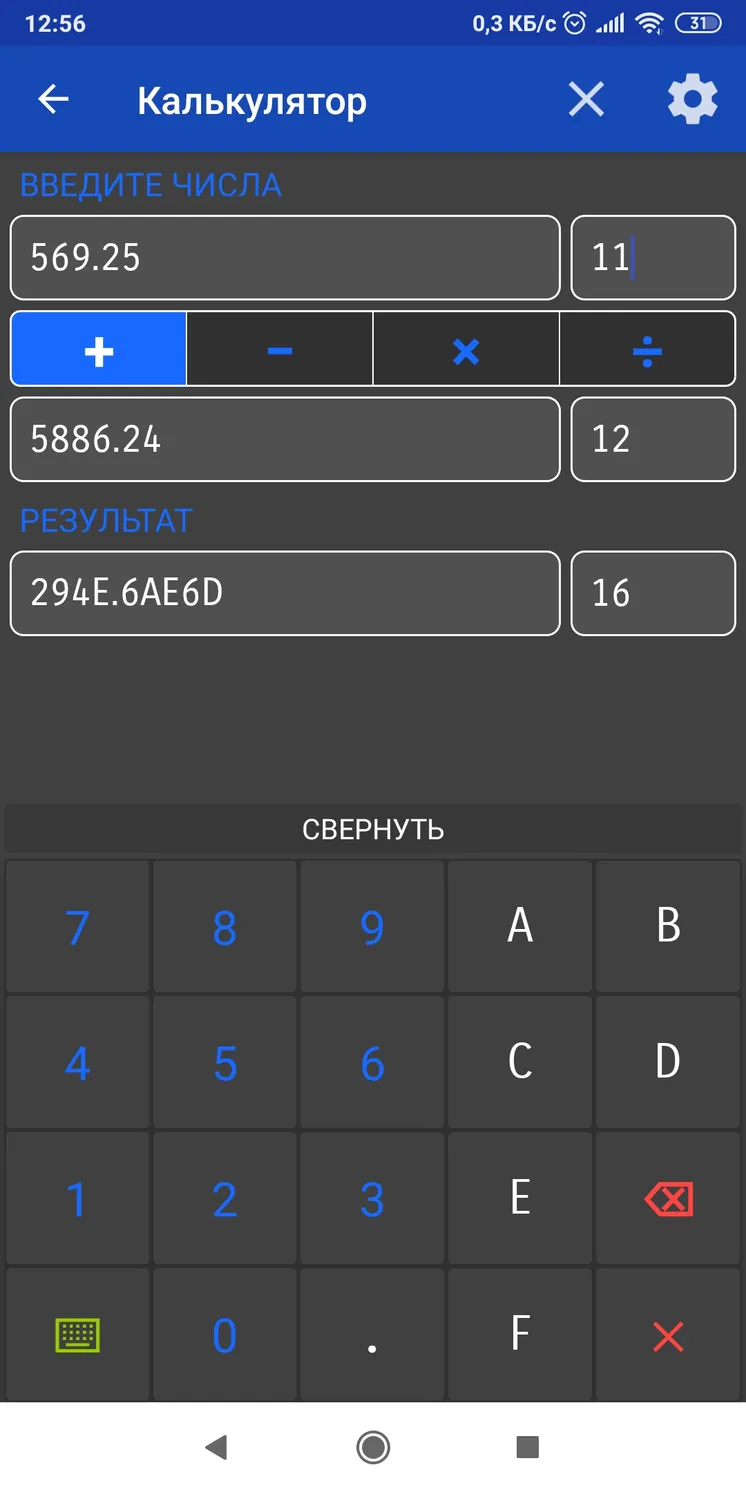
Task: Edit the second number field 5886.24
Action: [285, 439]
